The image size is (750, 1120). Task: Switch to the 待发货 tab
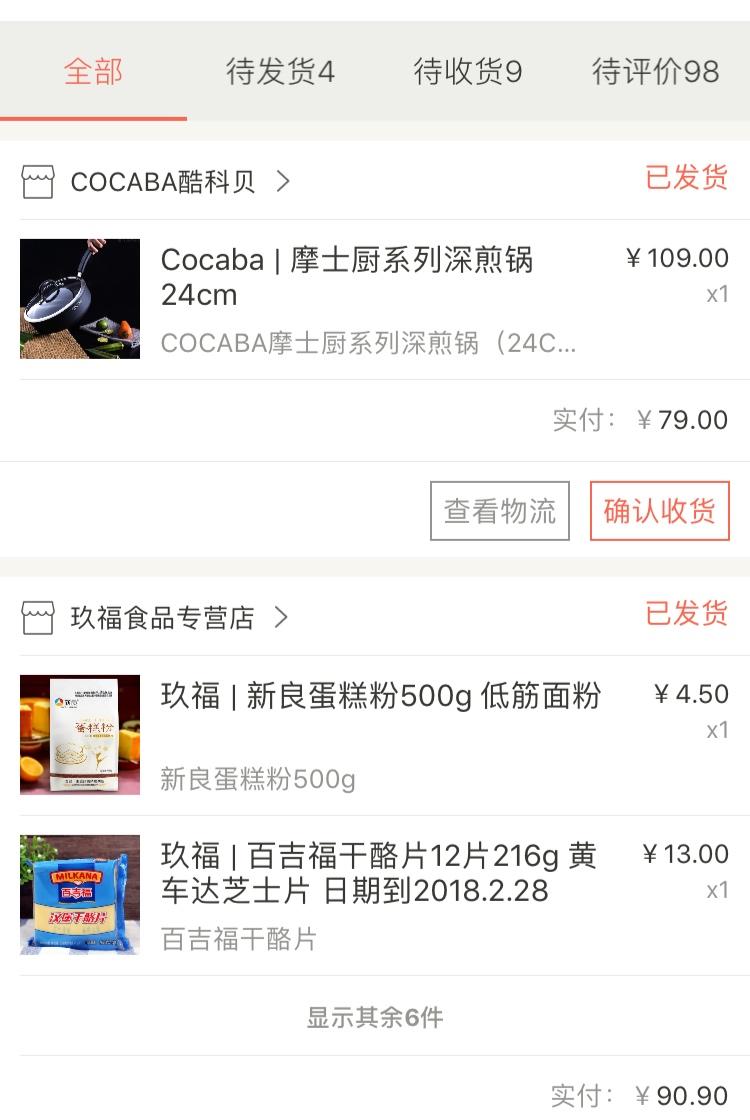click(x=280, y=72)
